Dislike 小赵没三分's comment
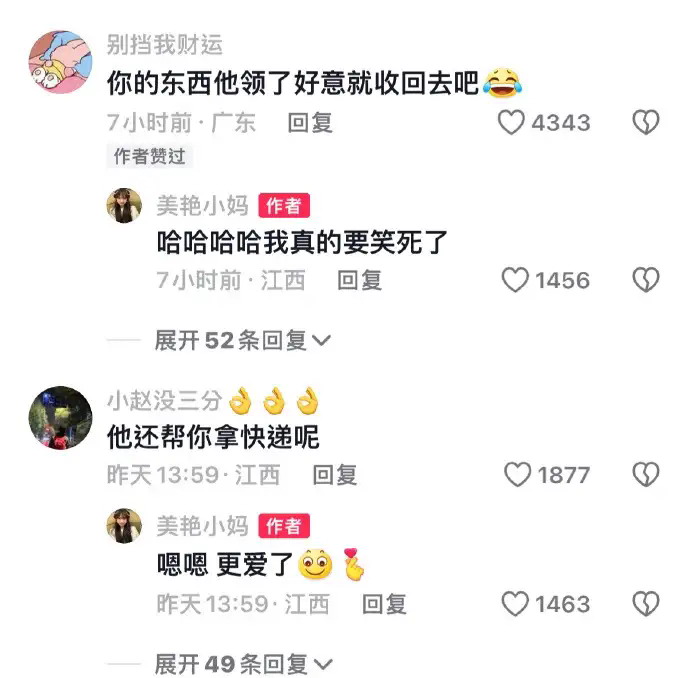 [646, 475]
